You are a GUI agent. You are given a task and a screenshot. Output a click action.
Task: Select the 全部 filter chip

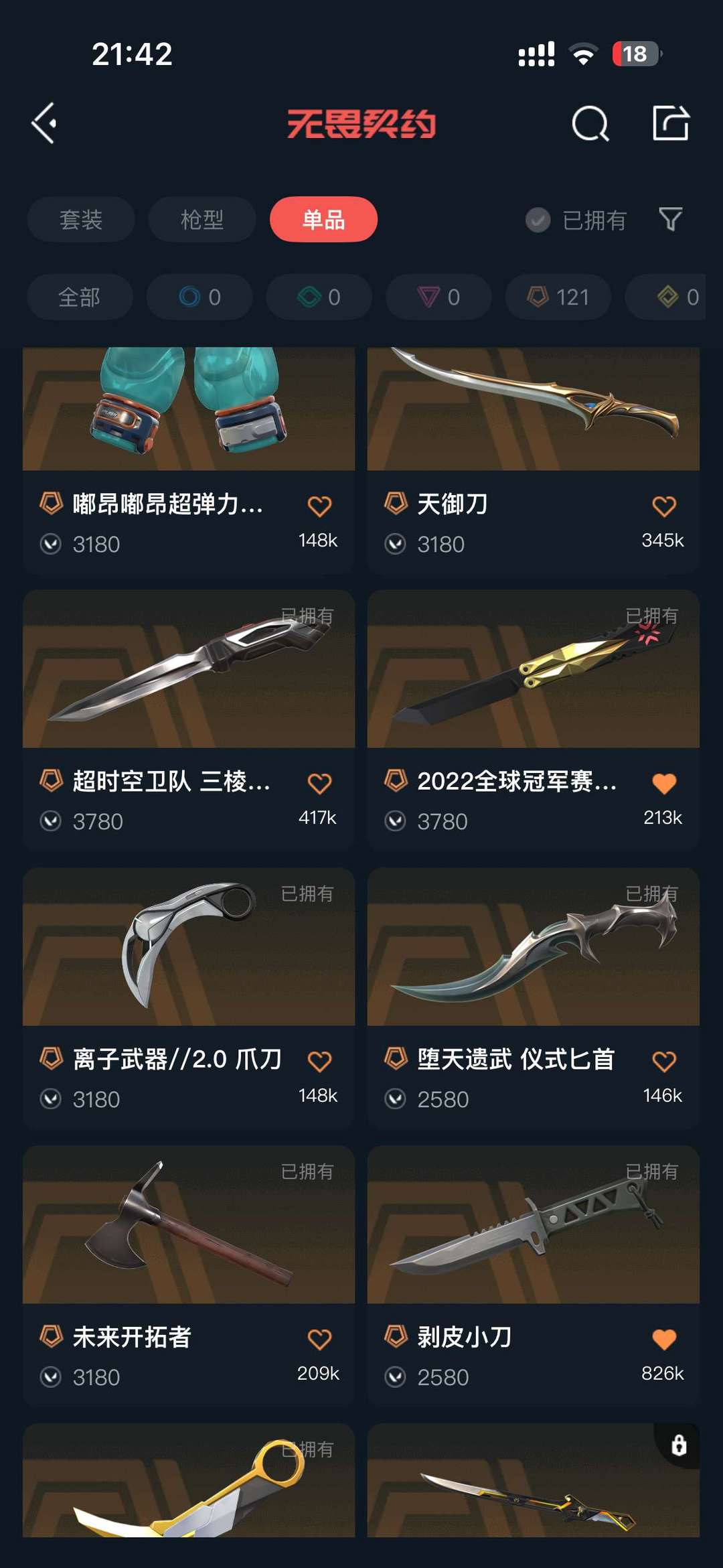pos(78,297)
